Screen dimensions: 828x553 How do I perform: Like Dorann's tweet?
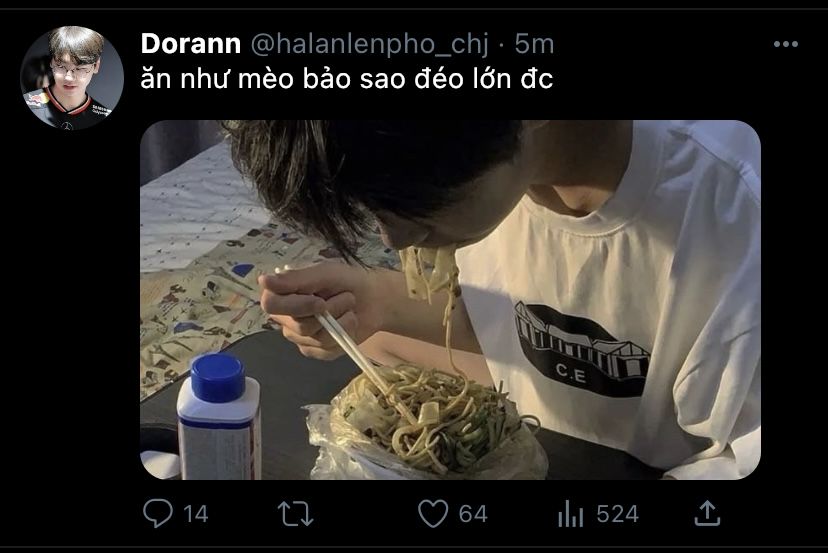click(432, 514)
